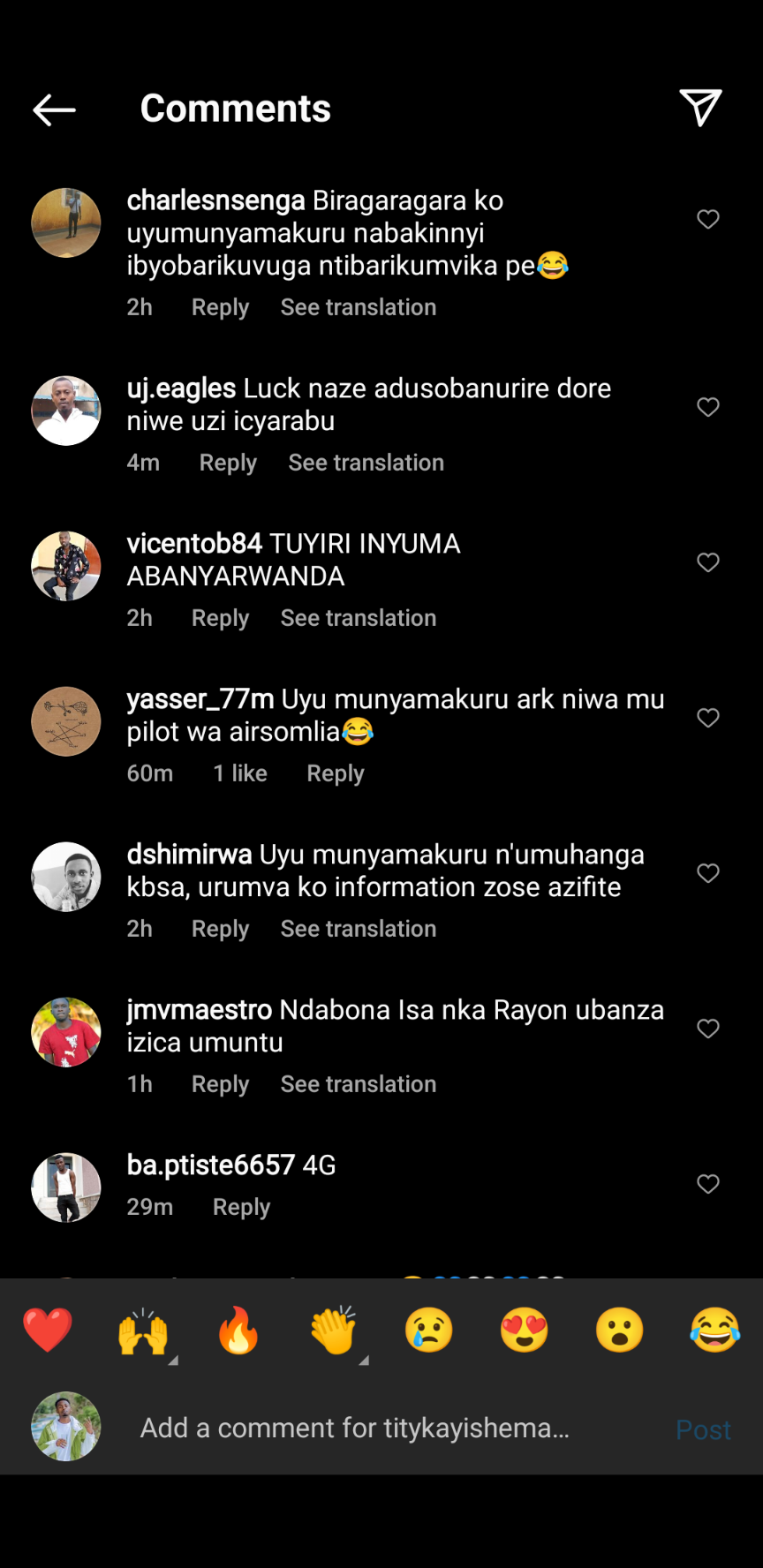Insert the laughing tears emoji
The height and width of the screenshot is (1568, 763).
[x=714, y=1331]
